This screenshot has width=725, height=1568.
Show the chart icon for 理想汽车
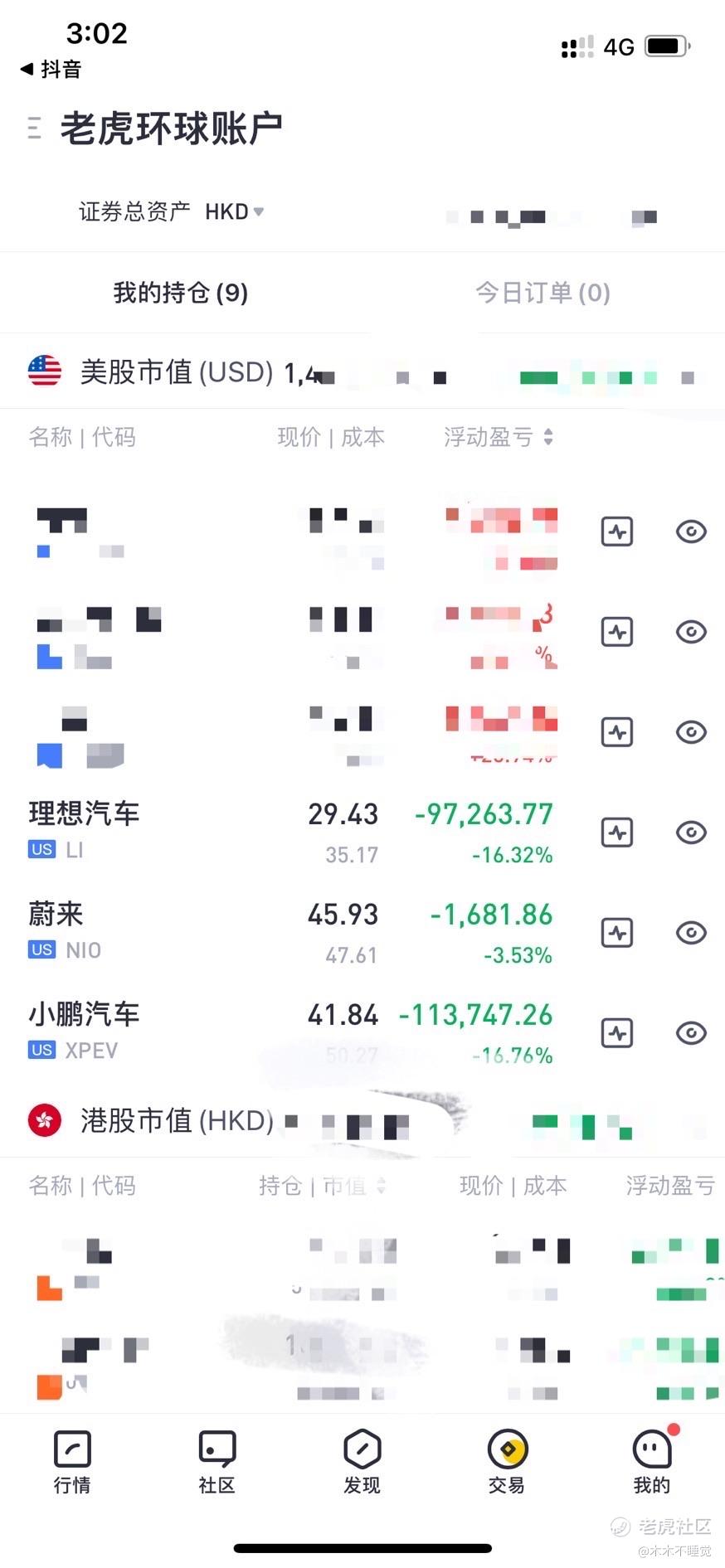coord(617,833)
